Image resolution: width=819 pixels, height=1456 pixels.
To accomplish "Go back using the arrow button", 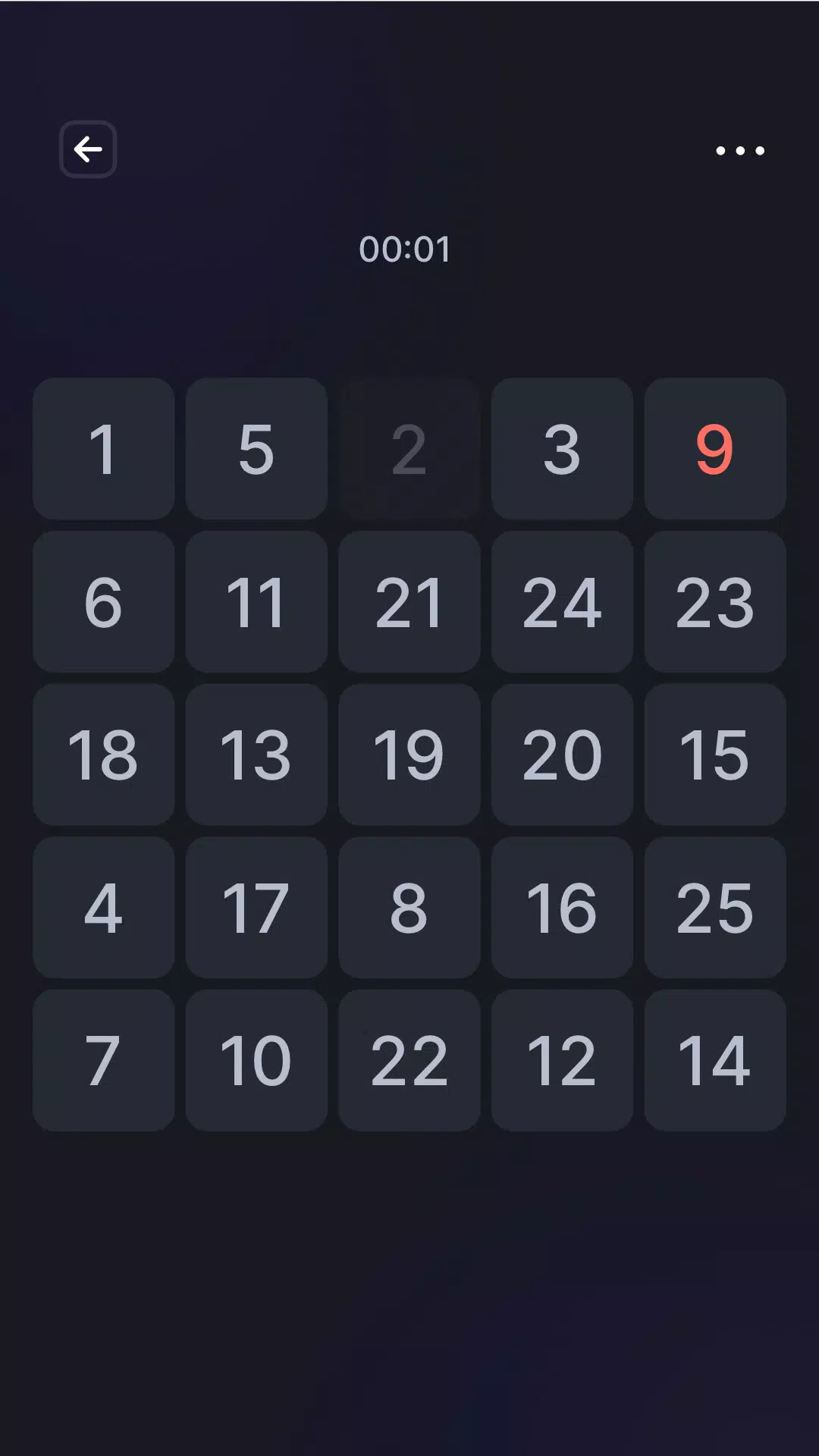I will tap(88, 149).
